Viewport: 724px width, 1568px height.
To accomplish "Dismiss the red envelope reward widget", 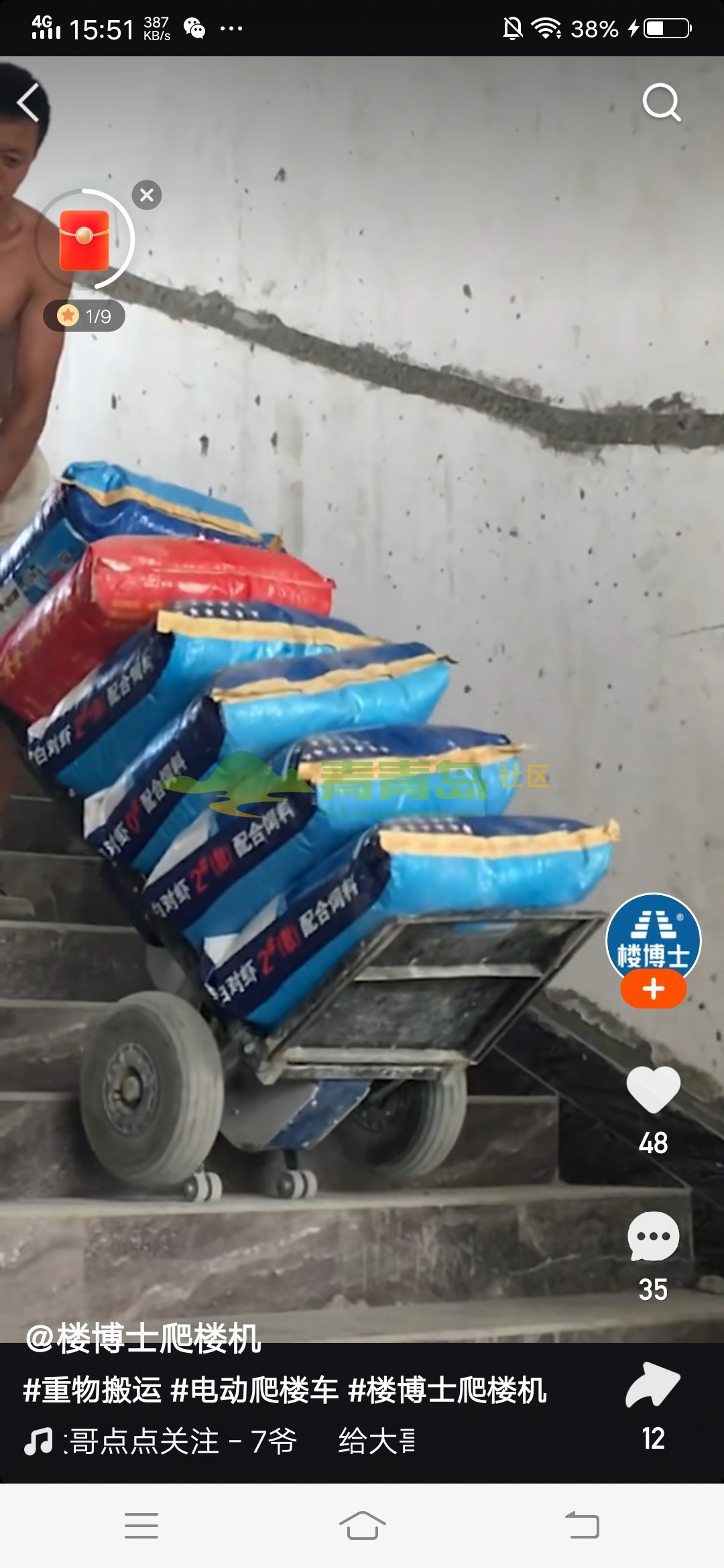I will 147,195.
